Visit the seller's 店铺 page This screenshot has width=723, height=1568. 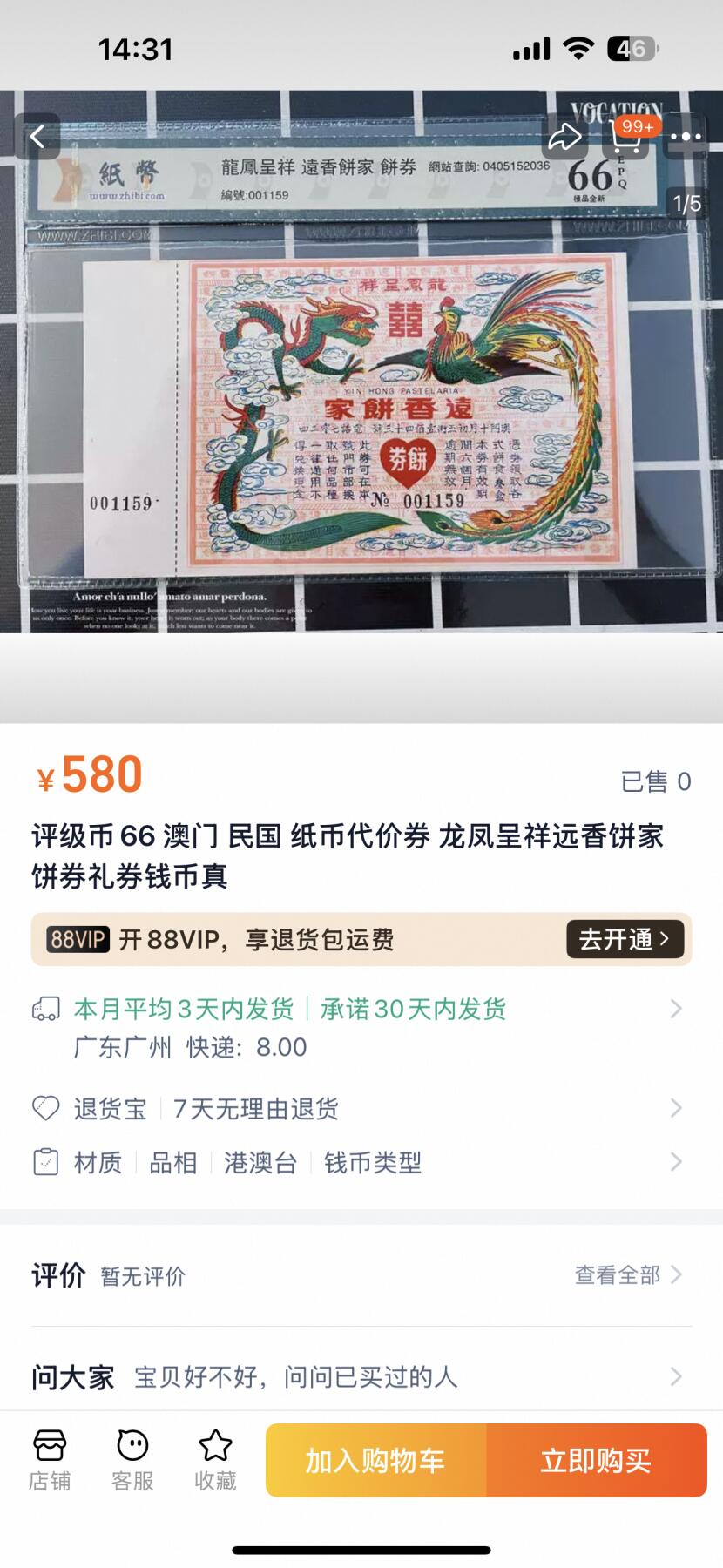(x=50, y=1461)
